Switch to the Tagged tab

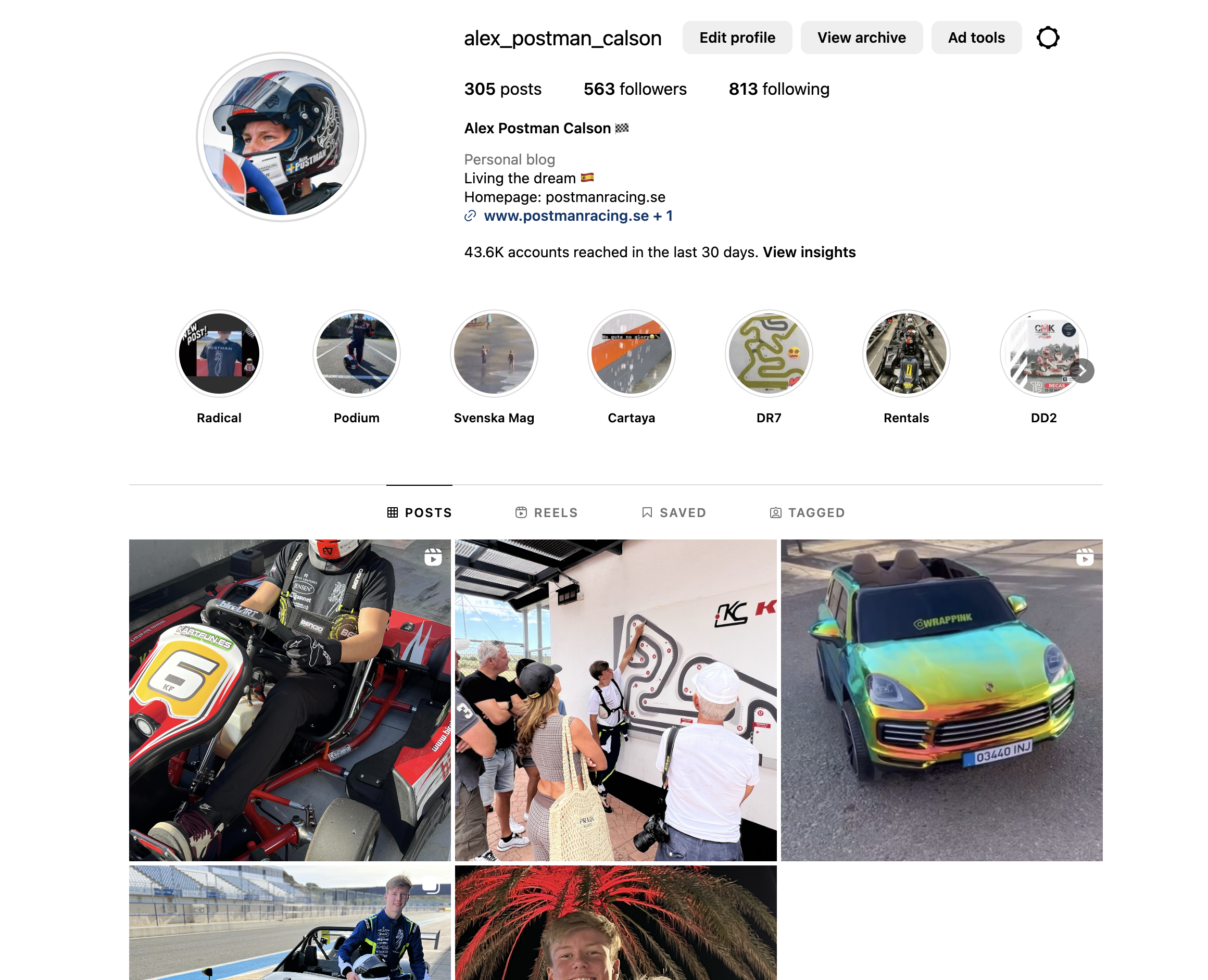point(807,512)
